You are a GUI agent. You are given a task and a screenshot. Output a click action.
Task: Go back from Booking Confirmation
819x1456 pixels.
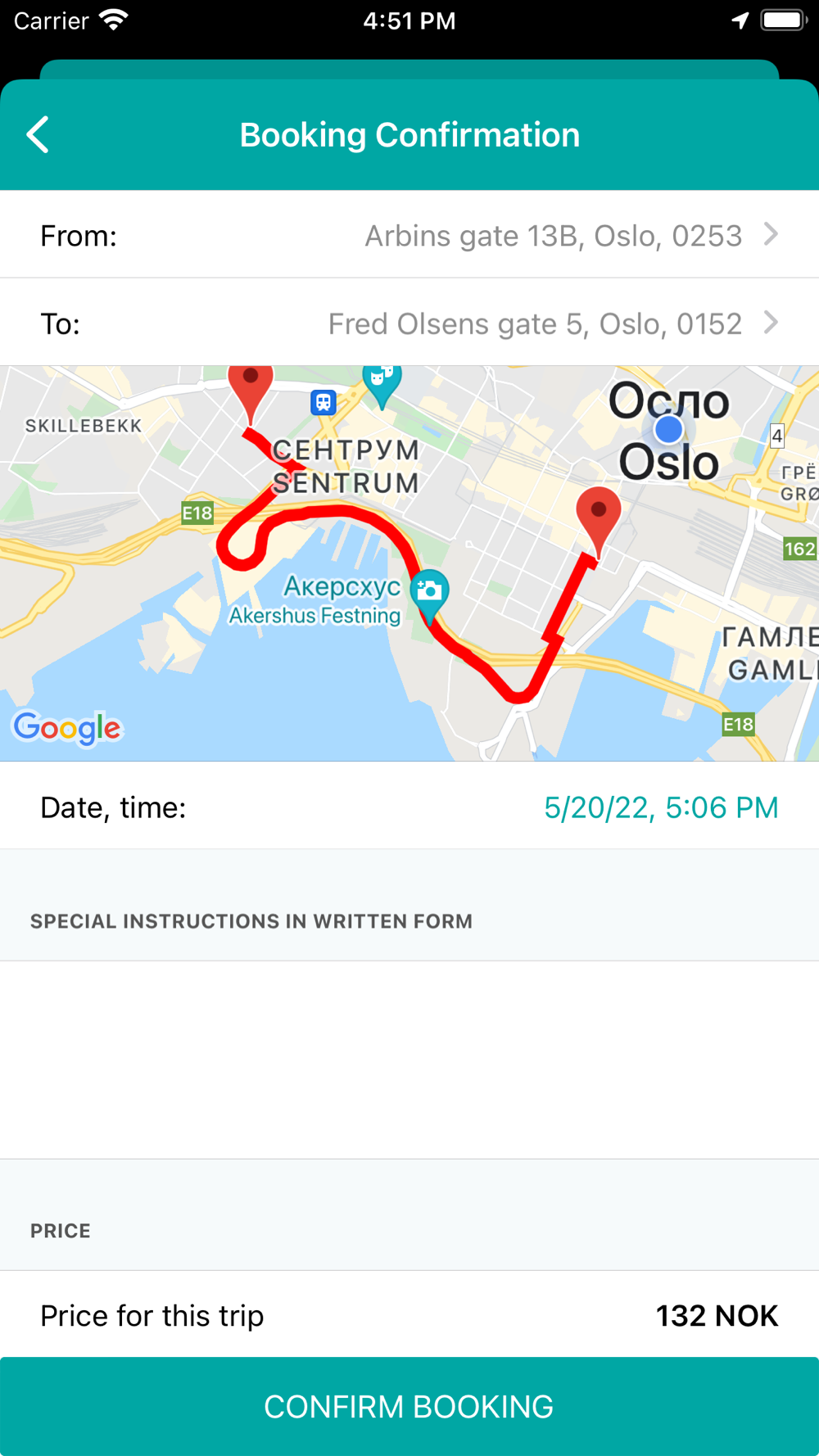[38, 135]
